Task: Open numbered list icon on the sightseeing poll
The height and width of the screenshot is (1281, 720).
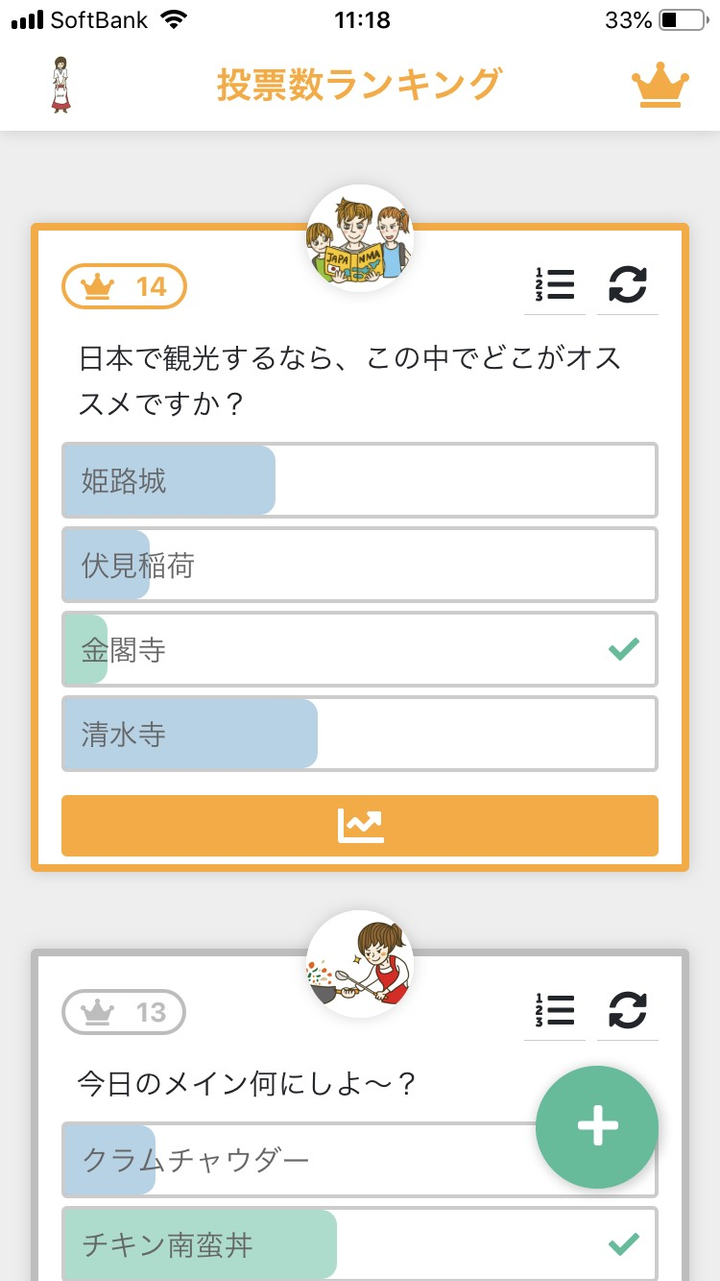Action: [555, 285]
